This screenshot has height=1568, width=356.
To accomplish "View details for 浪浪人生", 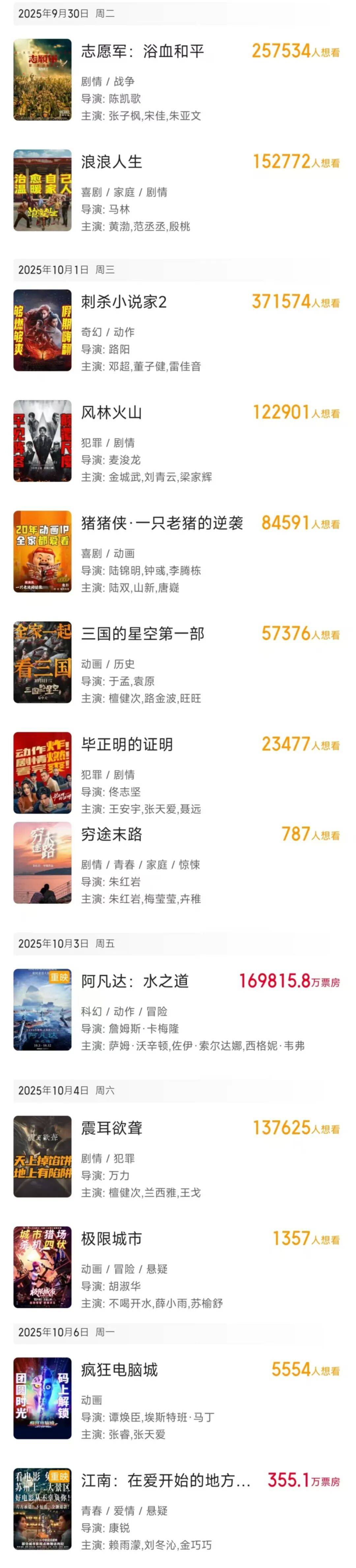I will coord(111,162).
